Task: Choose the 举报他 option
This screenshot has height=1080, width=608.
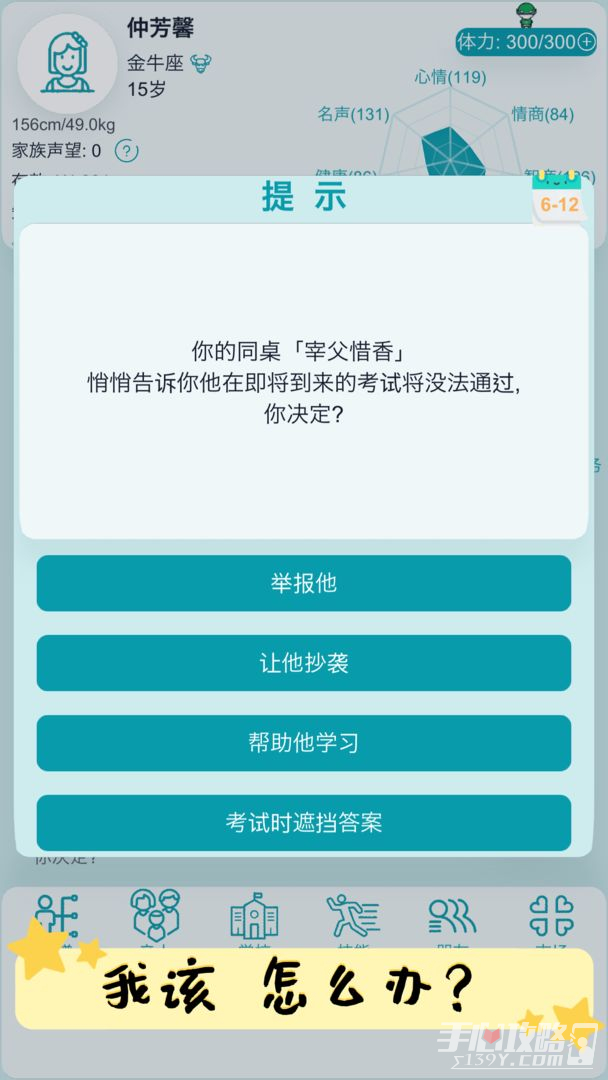Action: pos(303,583)
